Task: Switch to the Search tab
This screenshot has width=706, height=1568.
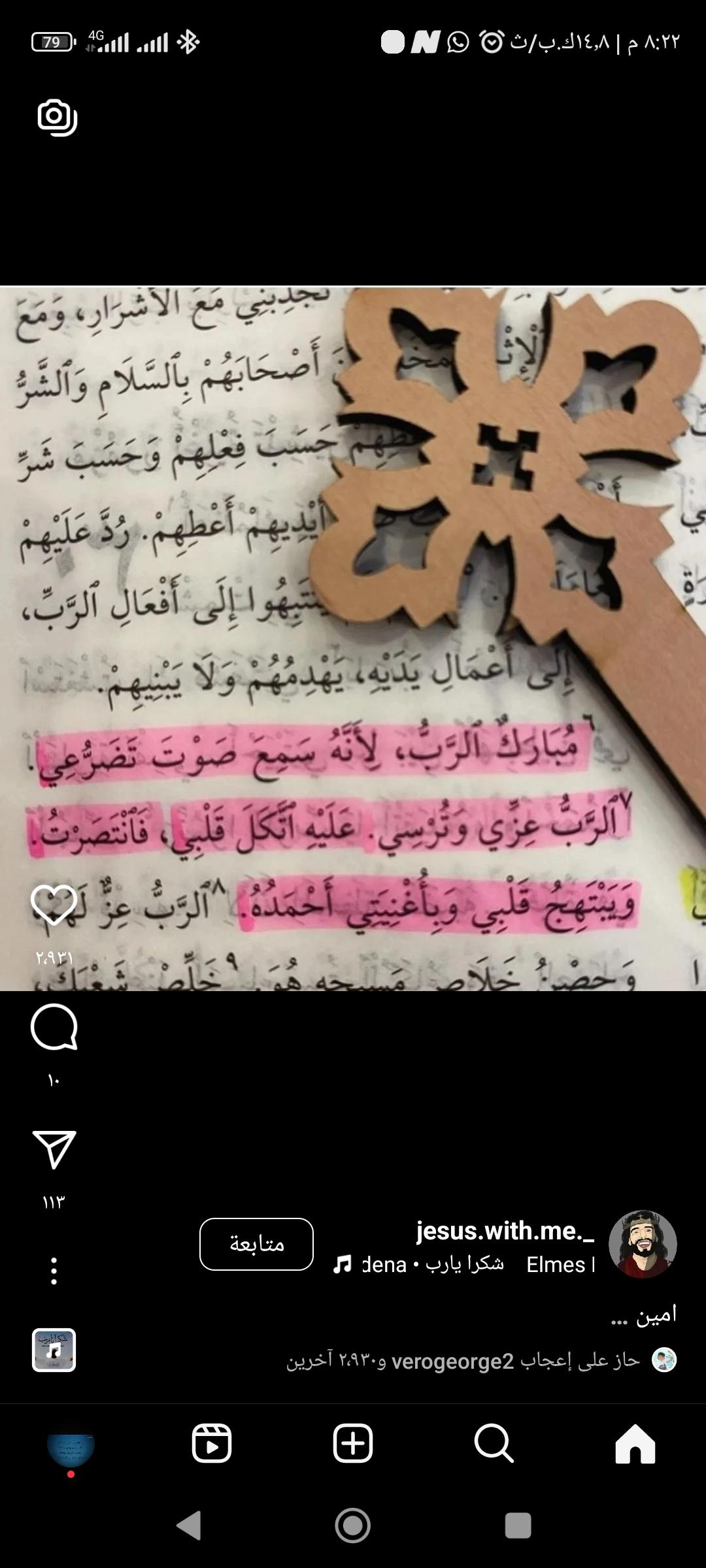Action: click(x=494, y=1444)
